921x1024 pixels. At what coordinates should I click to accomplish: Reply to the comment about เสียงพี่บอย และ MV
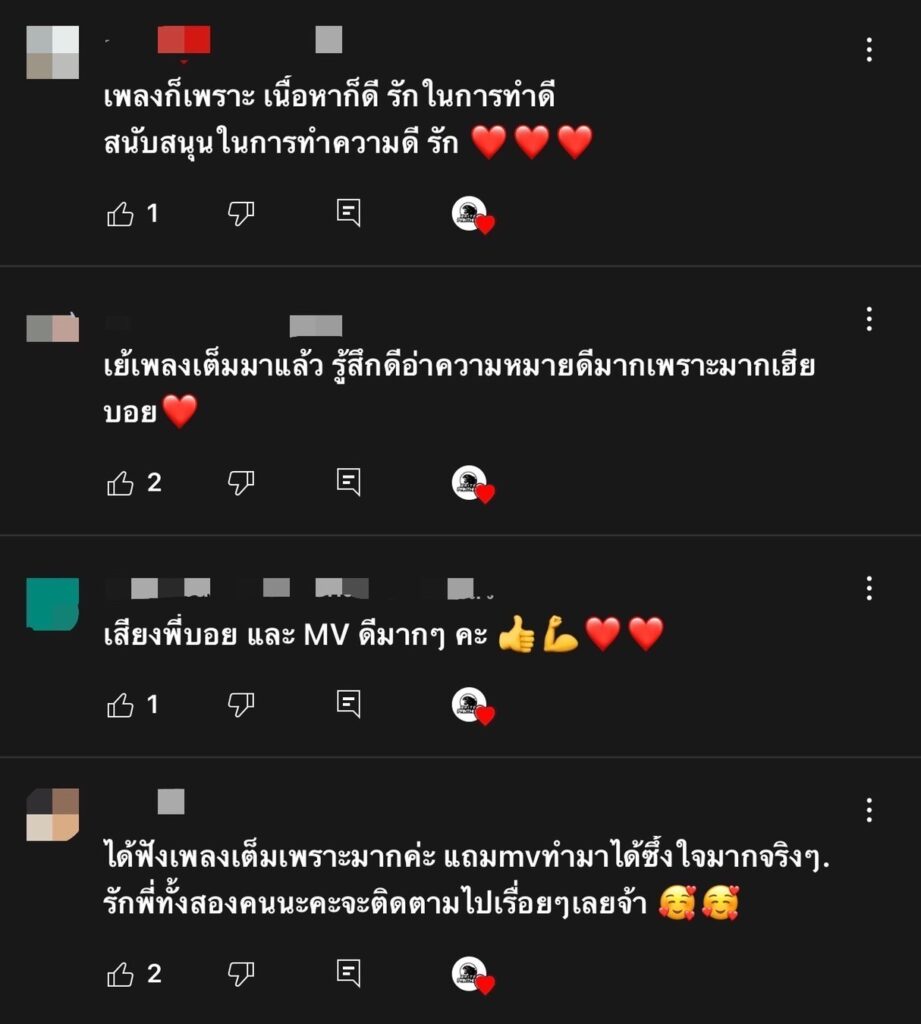coord(348,705)
